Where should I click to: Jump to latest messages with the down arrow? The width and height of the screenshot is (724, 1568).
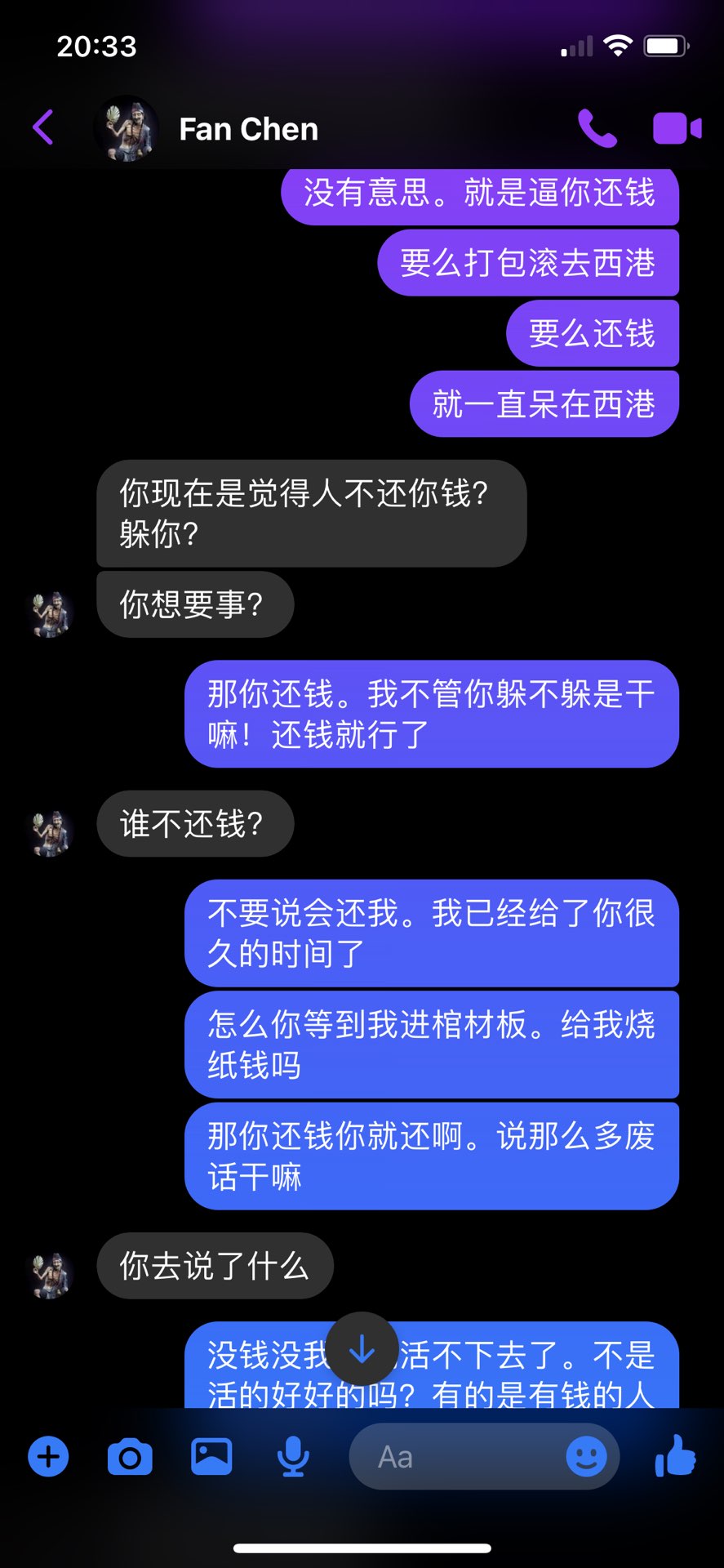pyautogui.click(x=362, y=1350)
